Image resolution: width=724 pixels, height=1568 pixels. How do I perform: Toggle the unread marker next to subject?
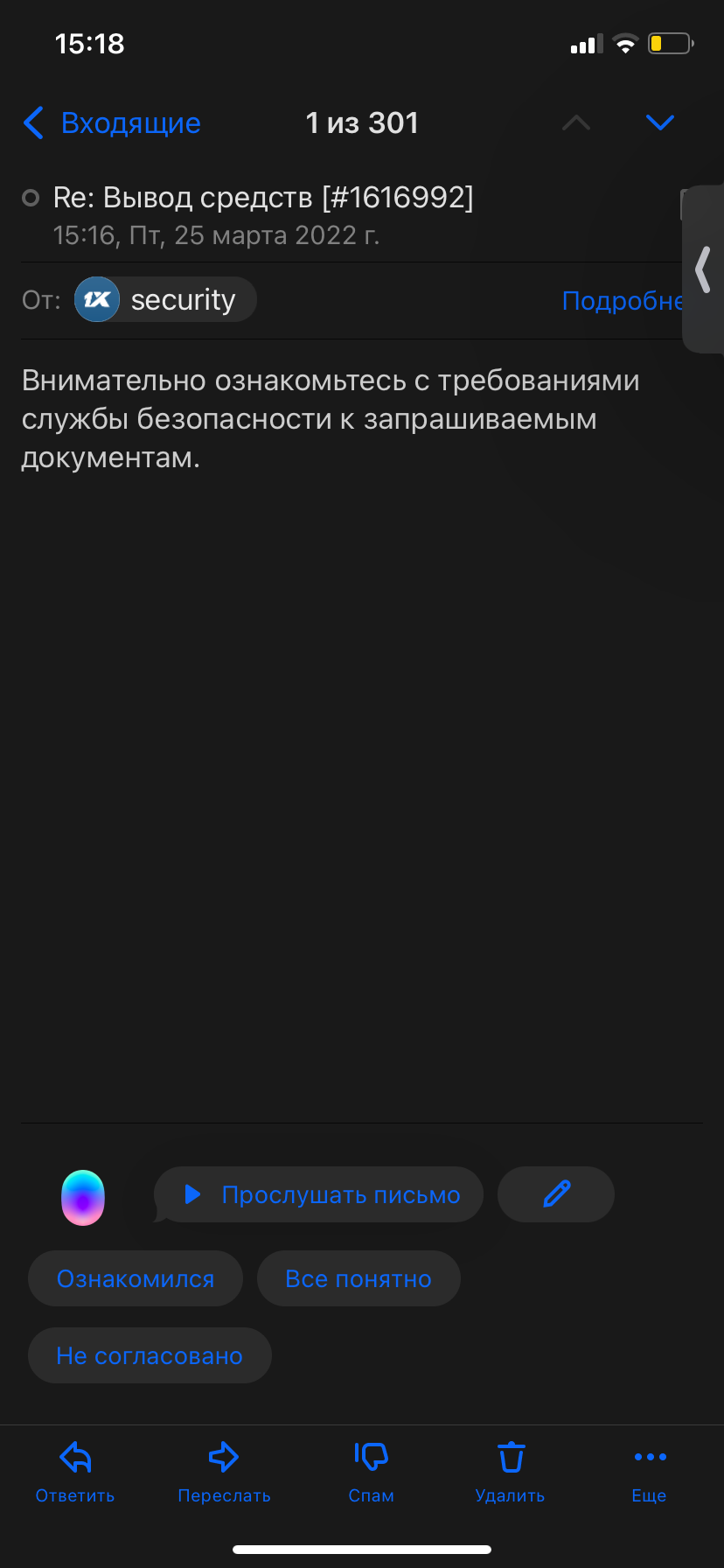pyautogui.click(x=31, y=199)
